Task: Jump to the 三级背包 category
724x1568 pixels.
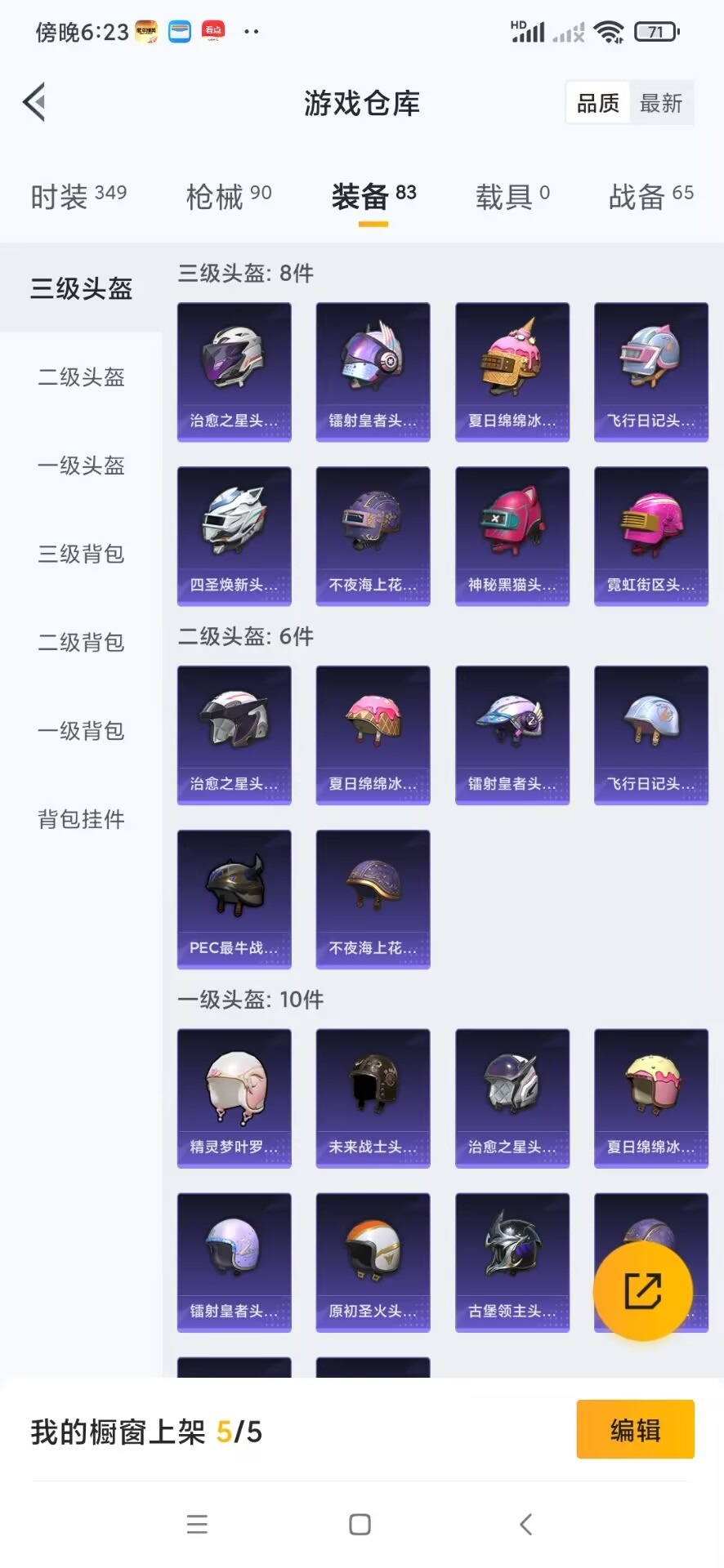Action: (x=81, y=554)
